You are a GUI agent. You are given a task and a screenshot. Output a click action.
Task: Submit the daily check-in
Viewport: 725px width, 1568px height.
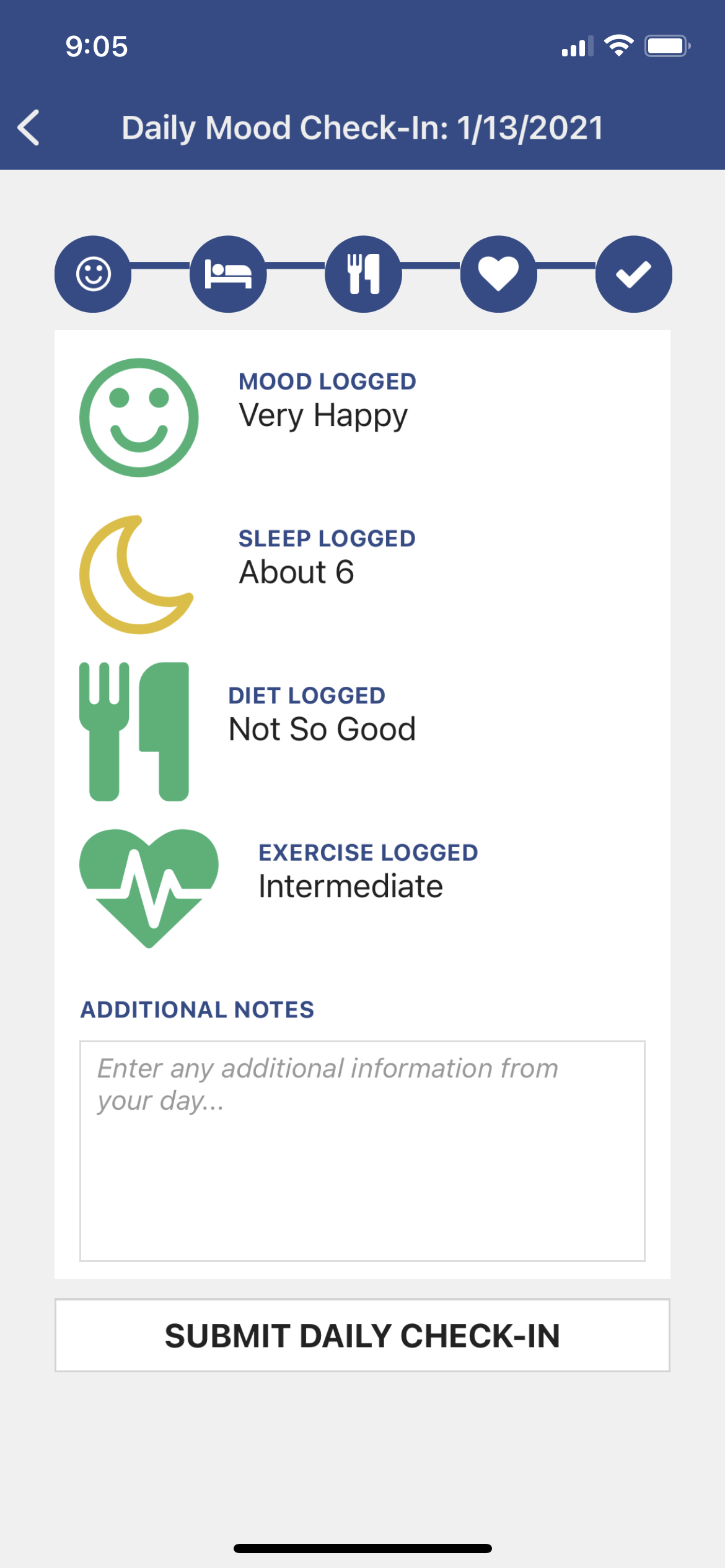point(362,1335)
